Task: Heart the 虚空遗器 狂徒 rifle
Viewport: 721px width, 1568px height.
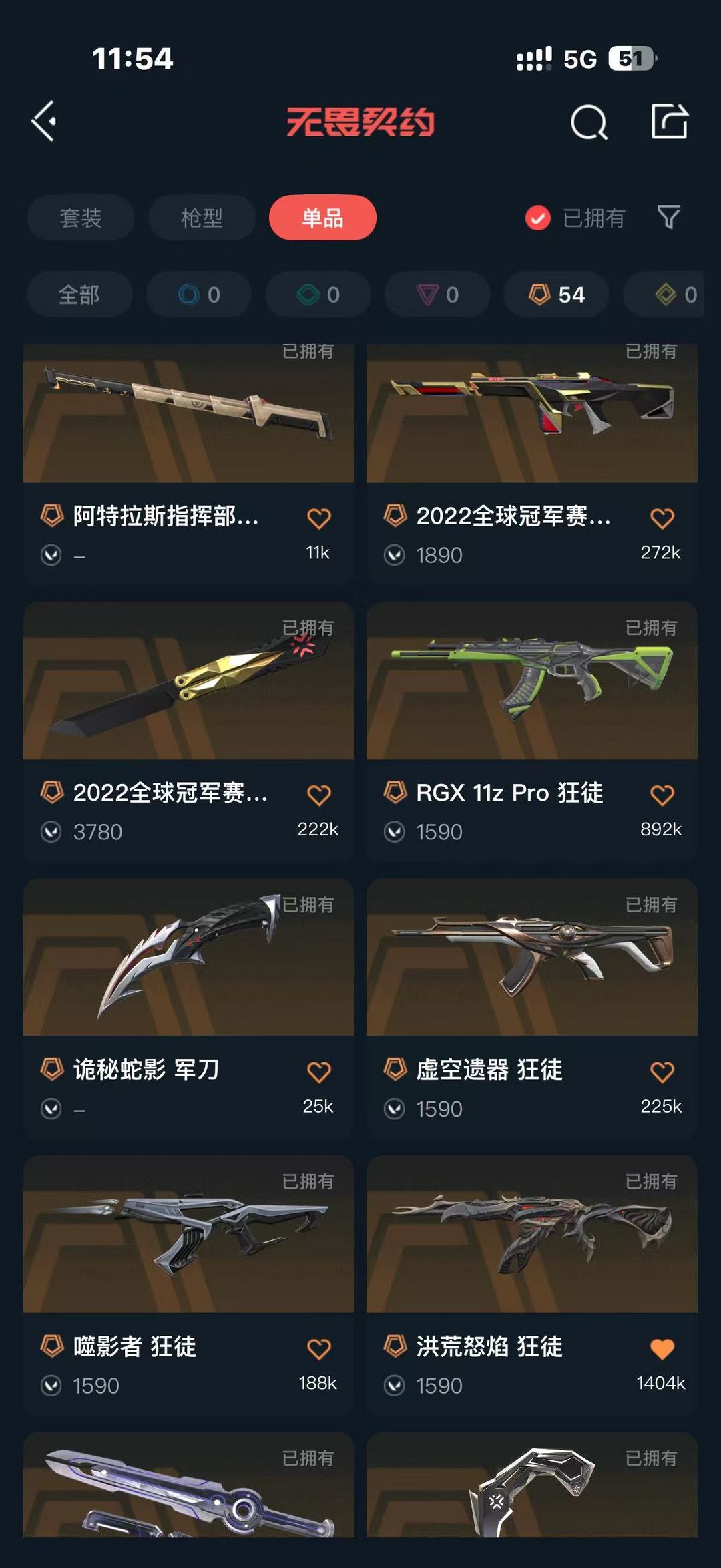Action: pyautogui.click(x=662, y=1070)
